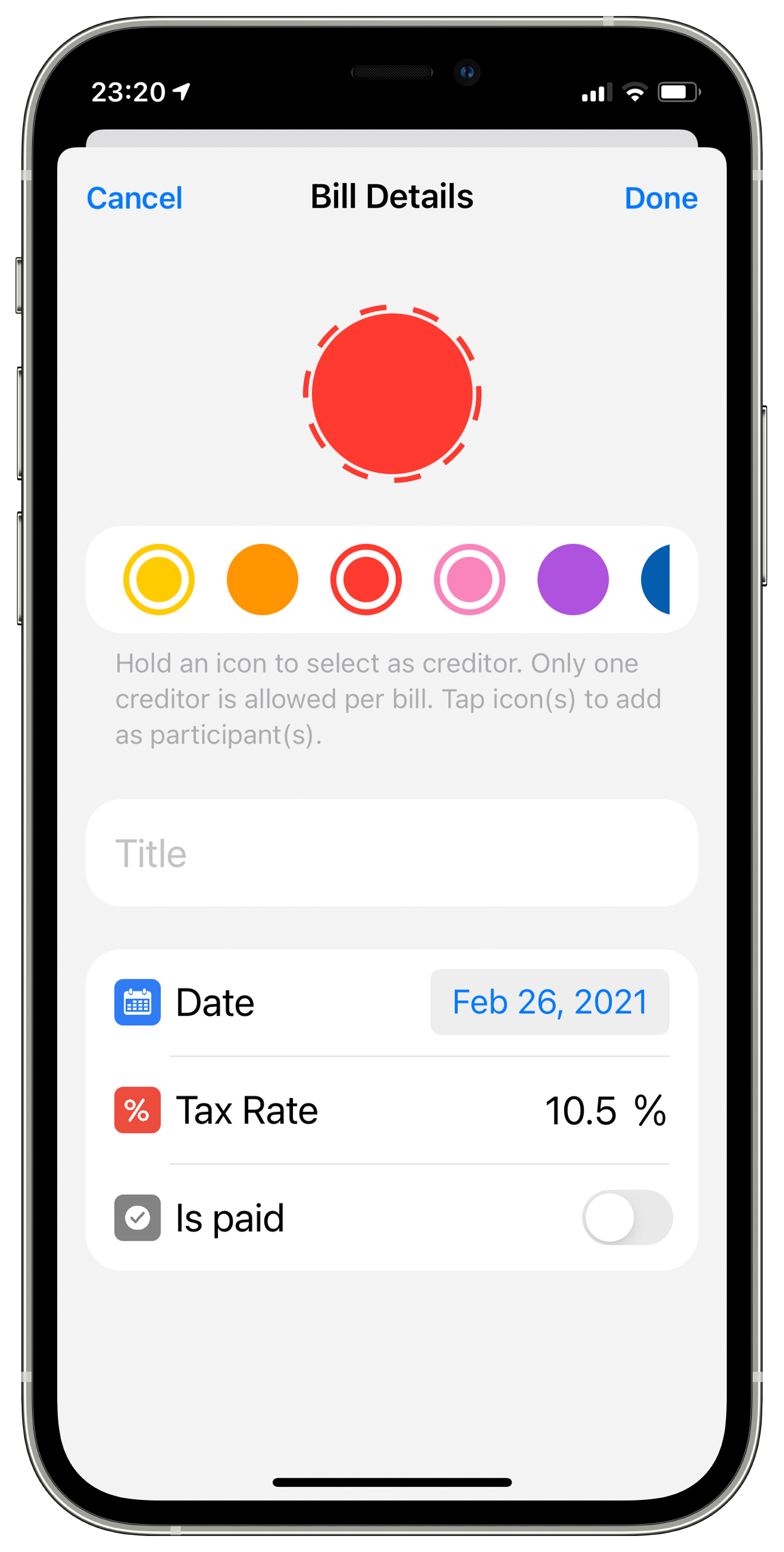Tap the yellow participant icon

[x=159, y=580]
